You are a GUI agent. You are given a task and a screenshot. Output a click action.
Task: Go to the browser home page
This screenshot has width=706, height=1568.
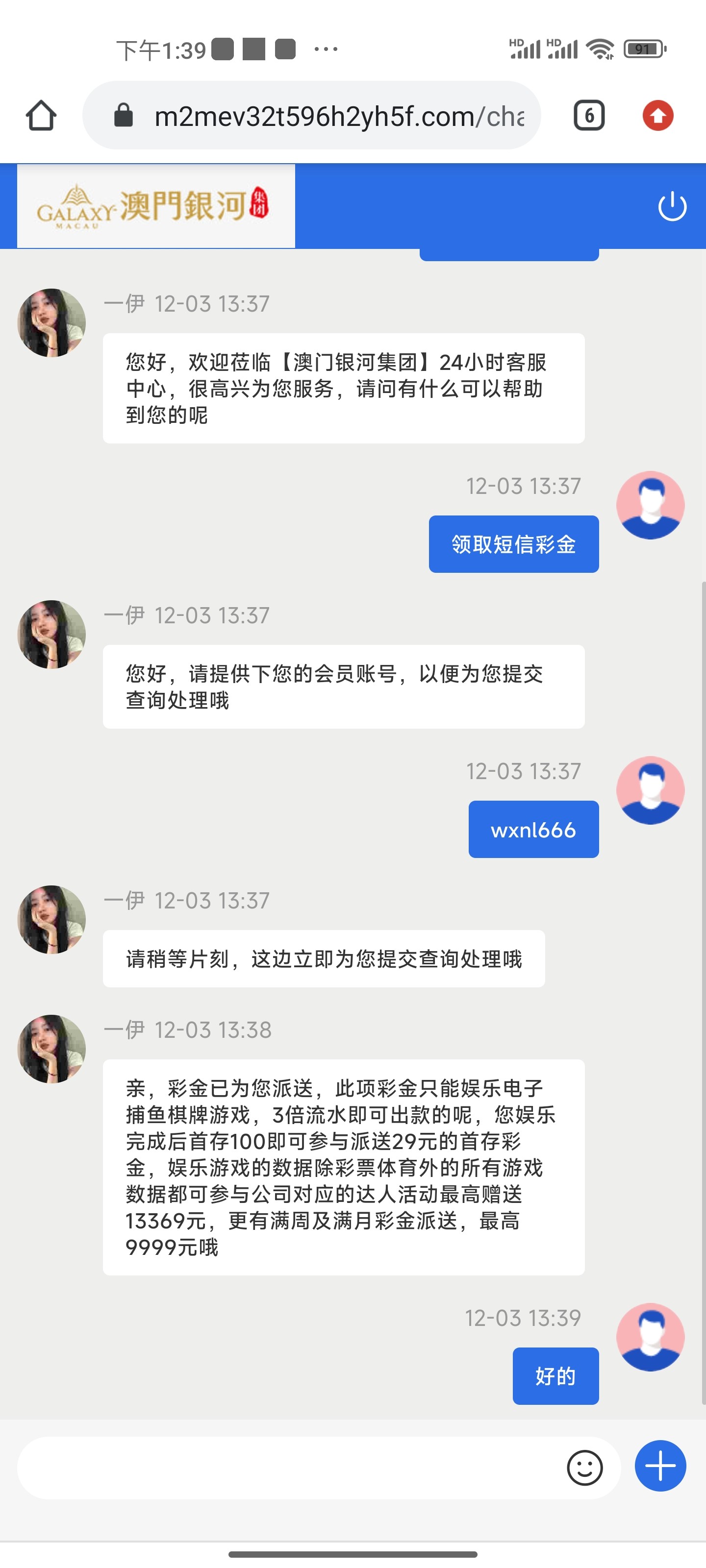point(41,116)
